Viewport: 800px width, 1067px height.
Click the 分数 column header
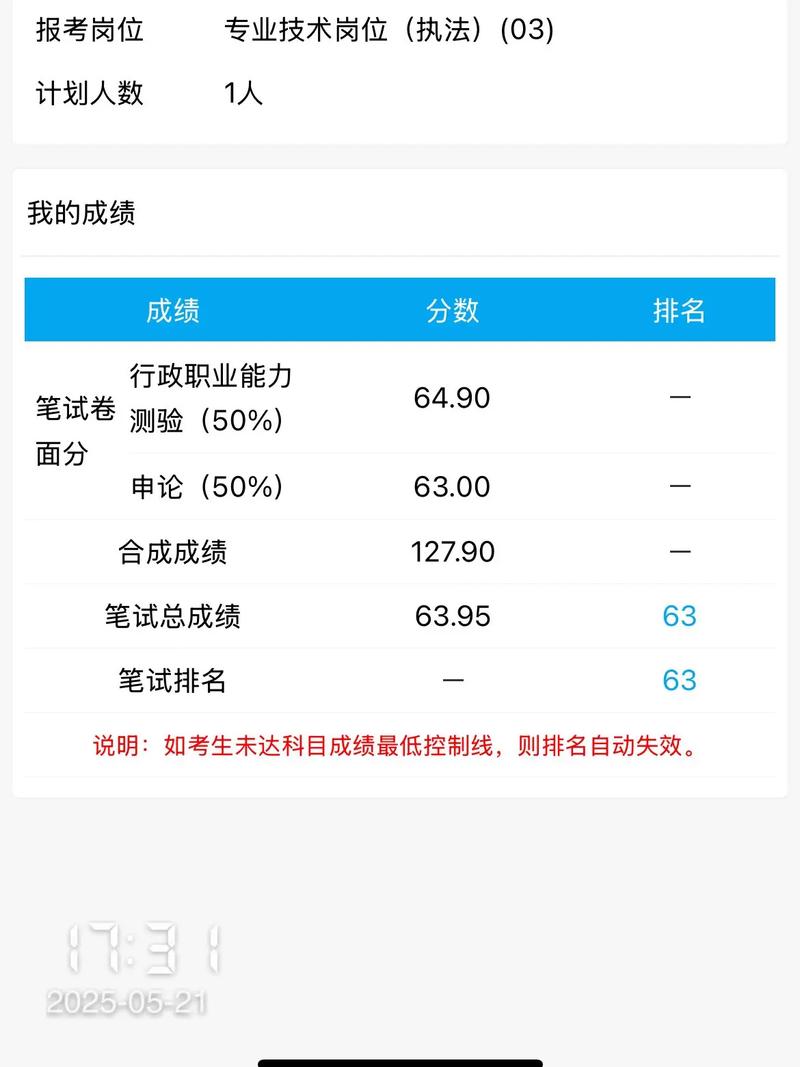[x=451, y=311]
